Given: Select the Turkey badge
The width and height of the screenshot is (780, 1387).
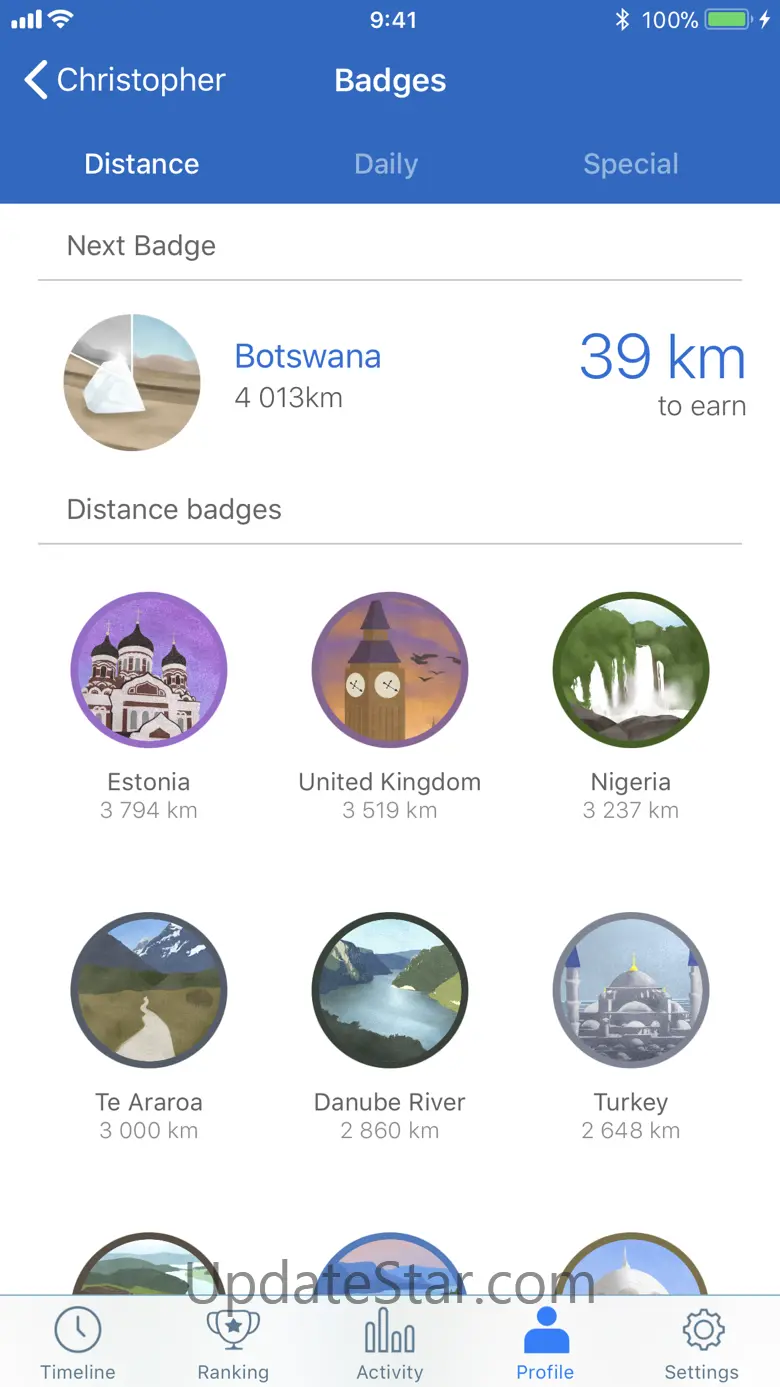Looking at the screenshot, I should tap(631, 991).
